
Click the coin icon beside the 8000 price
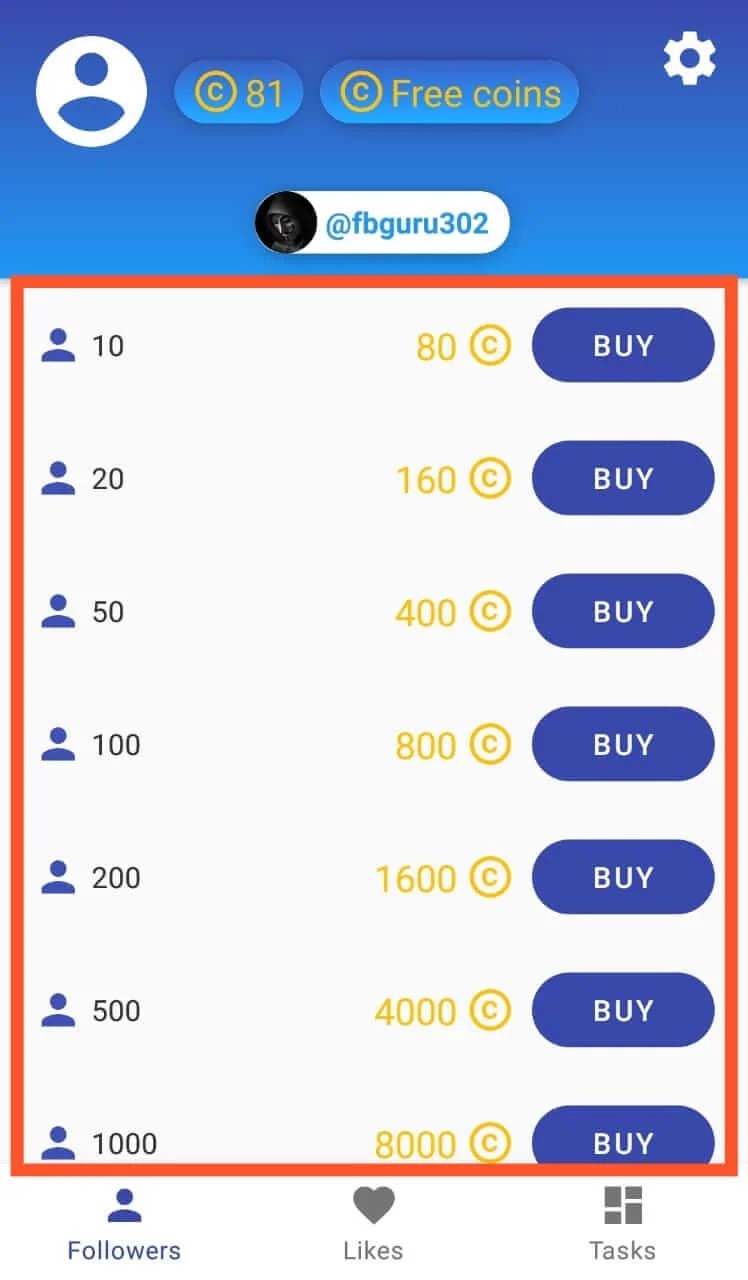click(x=488, y=1143)
